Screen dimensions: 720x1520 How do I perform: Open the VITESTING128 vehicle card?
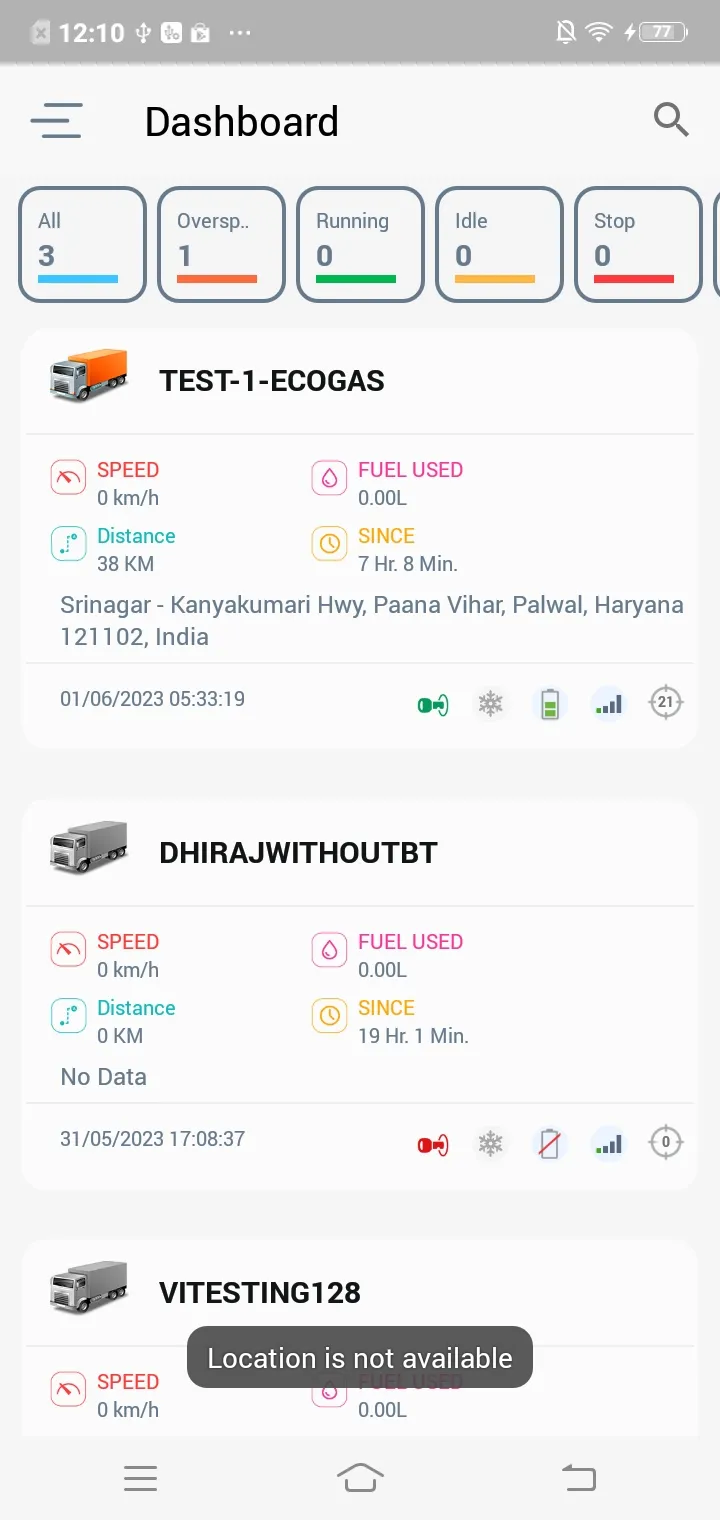point(260,1292)
